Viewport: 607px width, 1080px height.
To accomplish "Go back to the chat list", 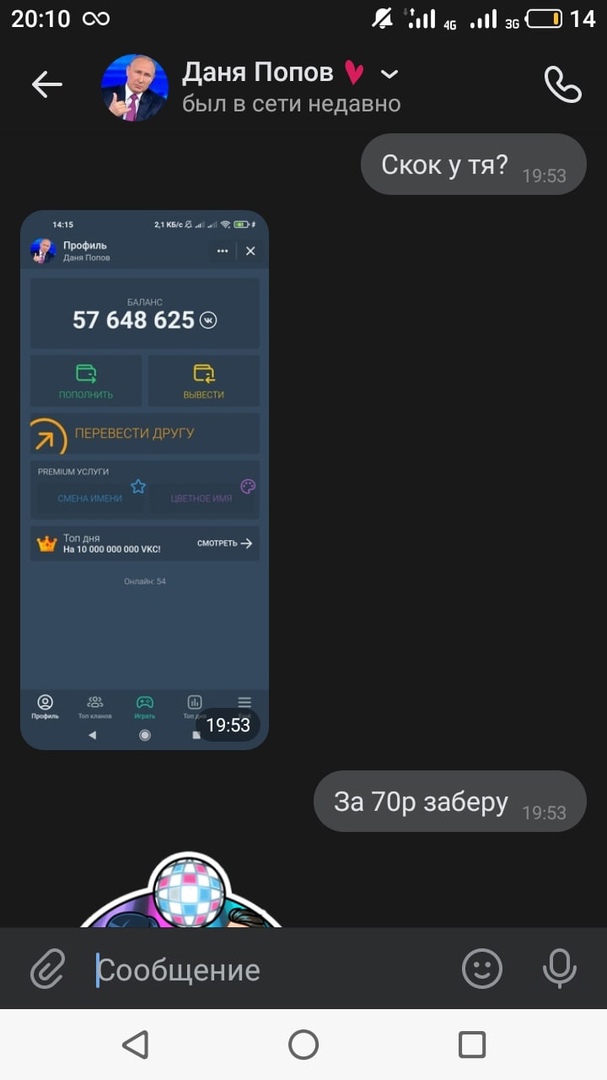I will (x=47, y=85).
